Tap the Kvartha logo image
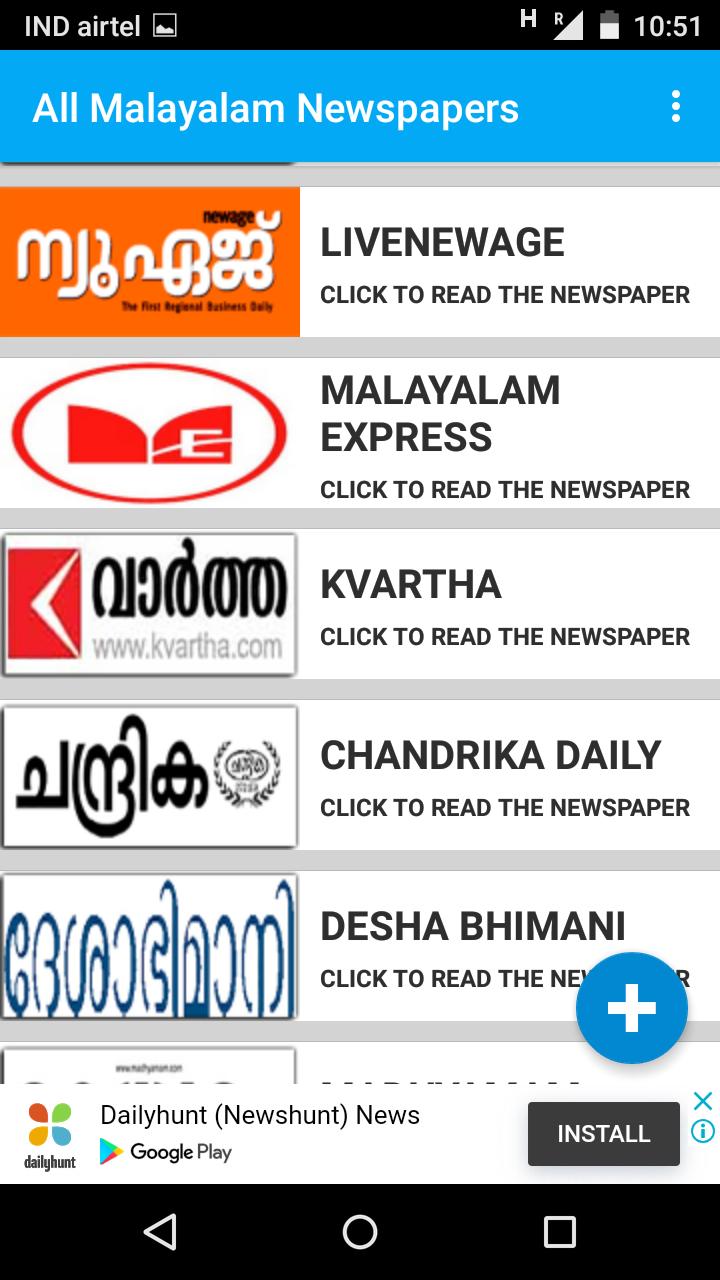The width and height of the screenshot is (720, 1280). 150,603
